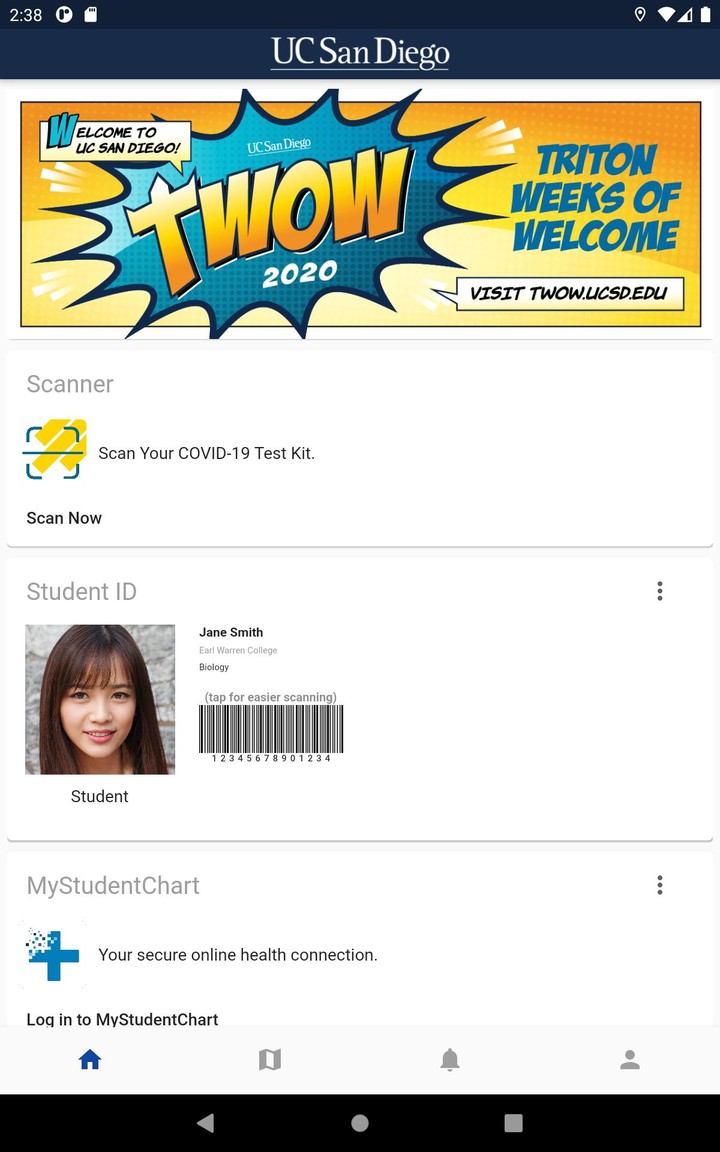Tap the Android back navigation button
Viewport: 720px width, 1152px height.
(205, 1122)
